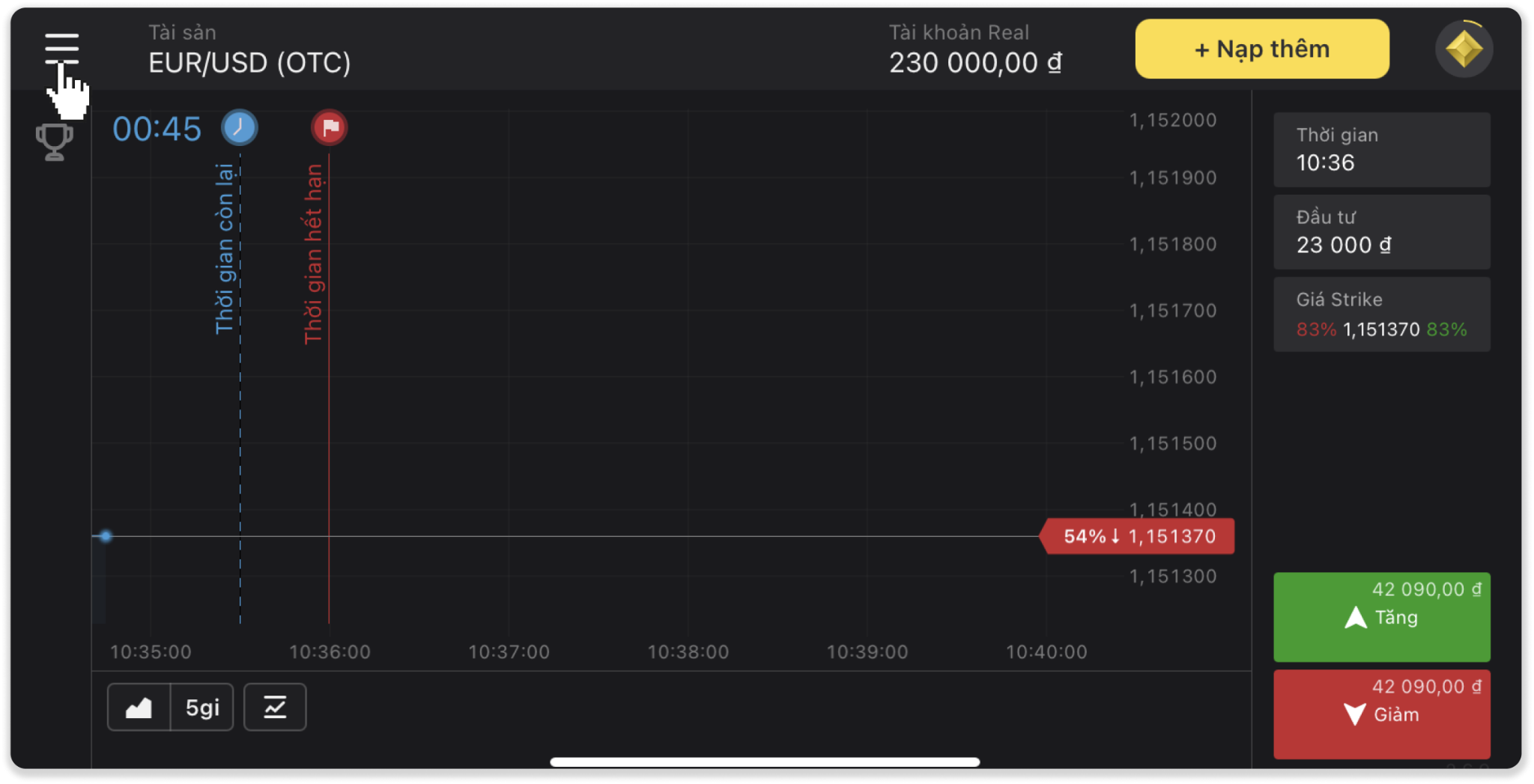Change the Thời gian expiry time
The height and width of the screenshot is (784, 1534).
(x=1381, y=150)
